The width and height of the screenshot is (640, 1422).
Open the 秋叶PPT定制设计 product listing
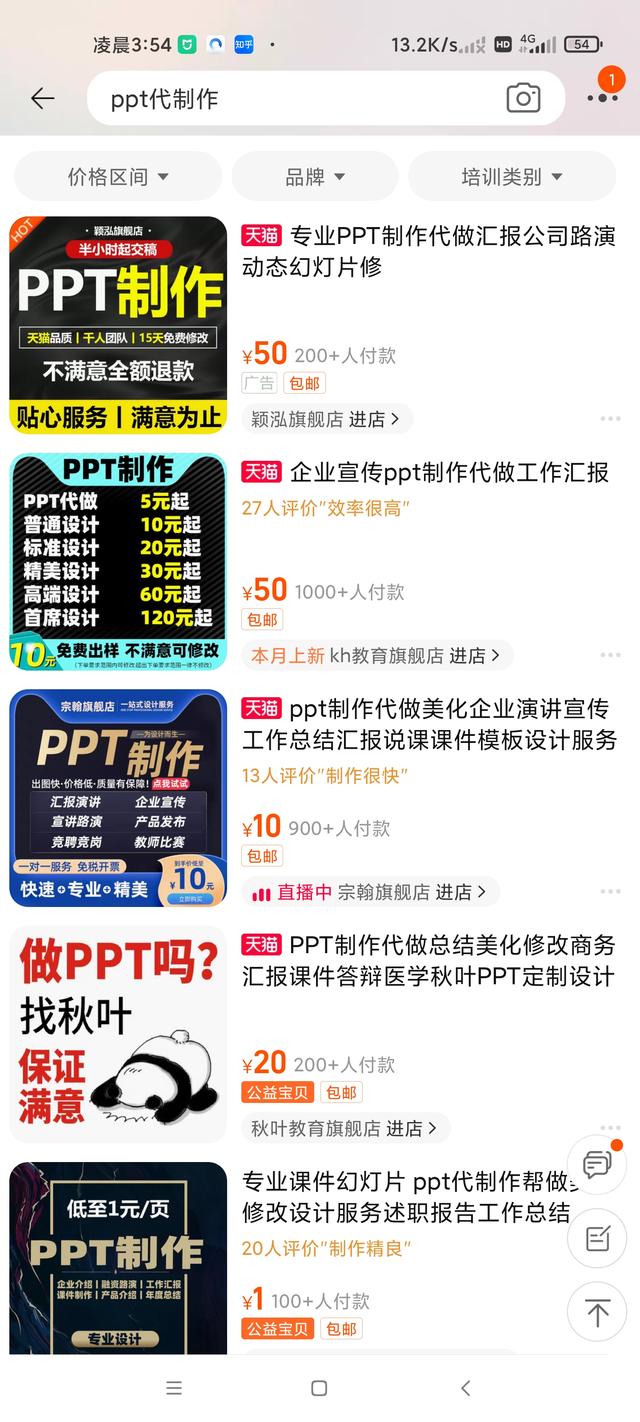[x=428, y=960]
